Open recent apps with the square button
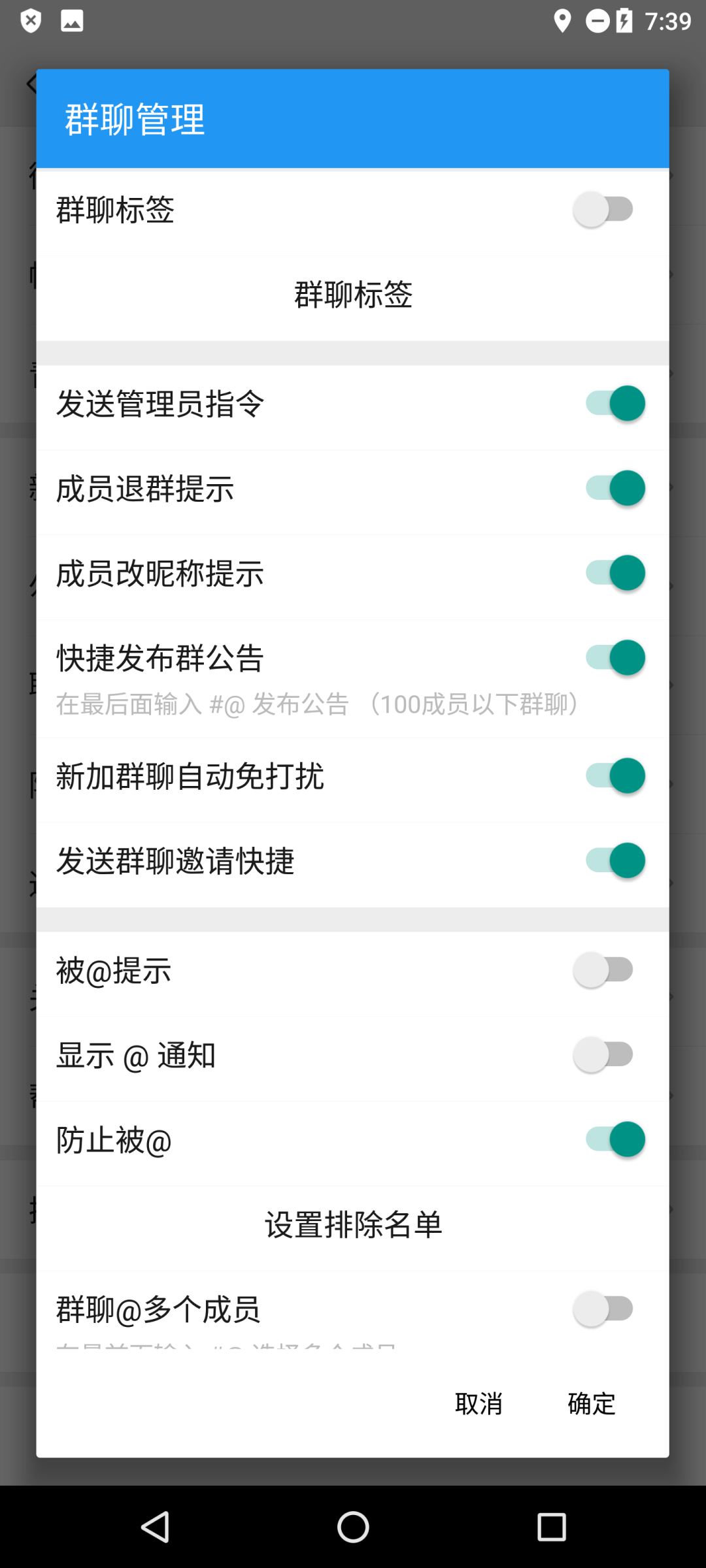Viewport: 706px width, 1568px height. point(552,1527)
